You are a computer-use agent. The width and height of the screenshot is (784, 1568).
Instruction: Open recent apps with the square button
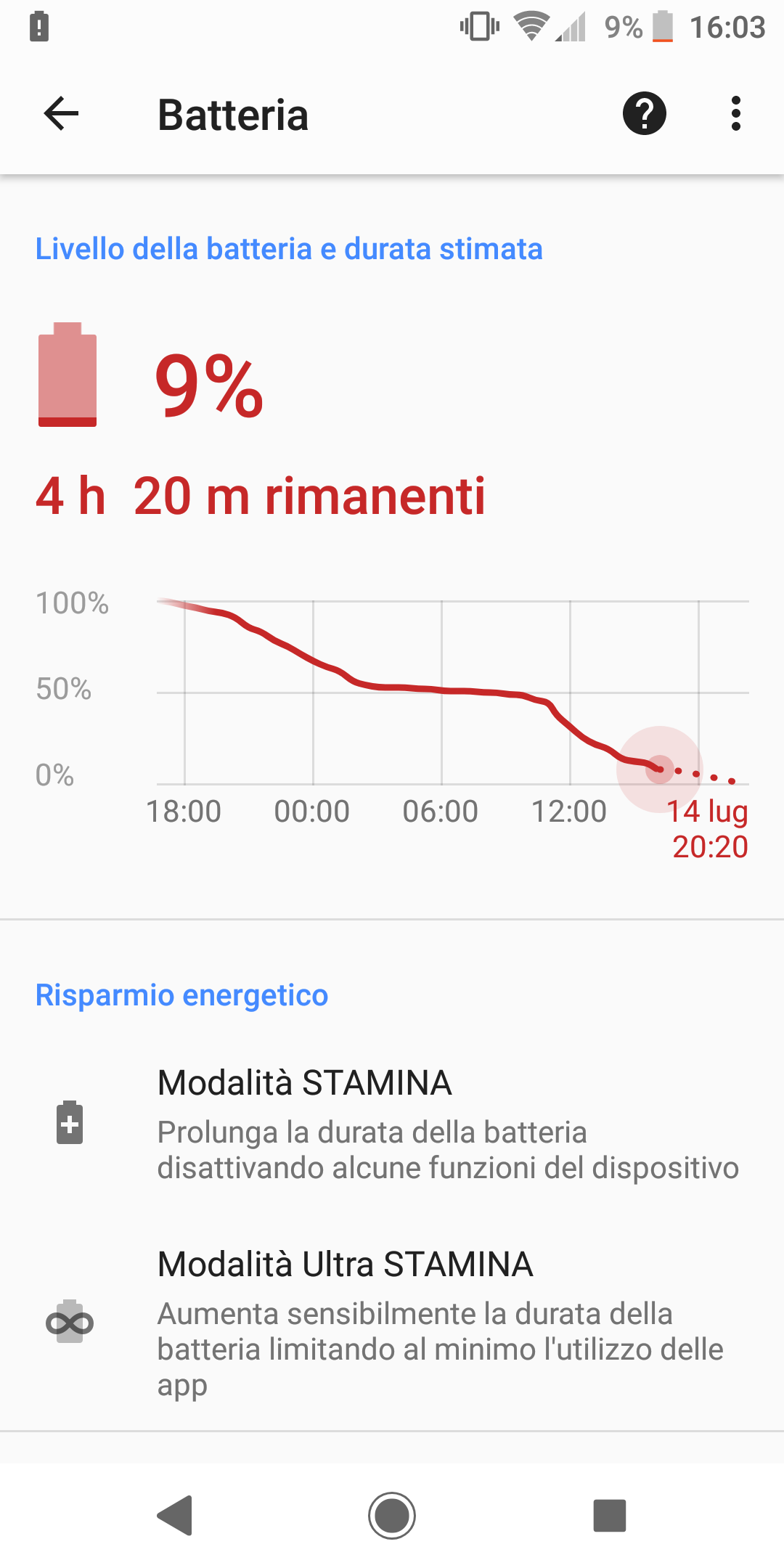[x=610, y=1516]
